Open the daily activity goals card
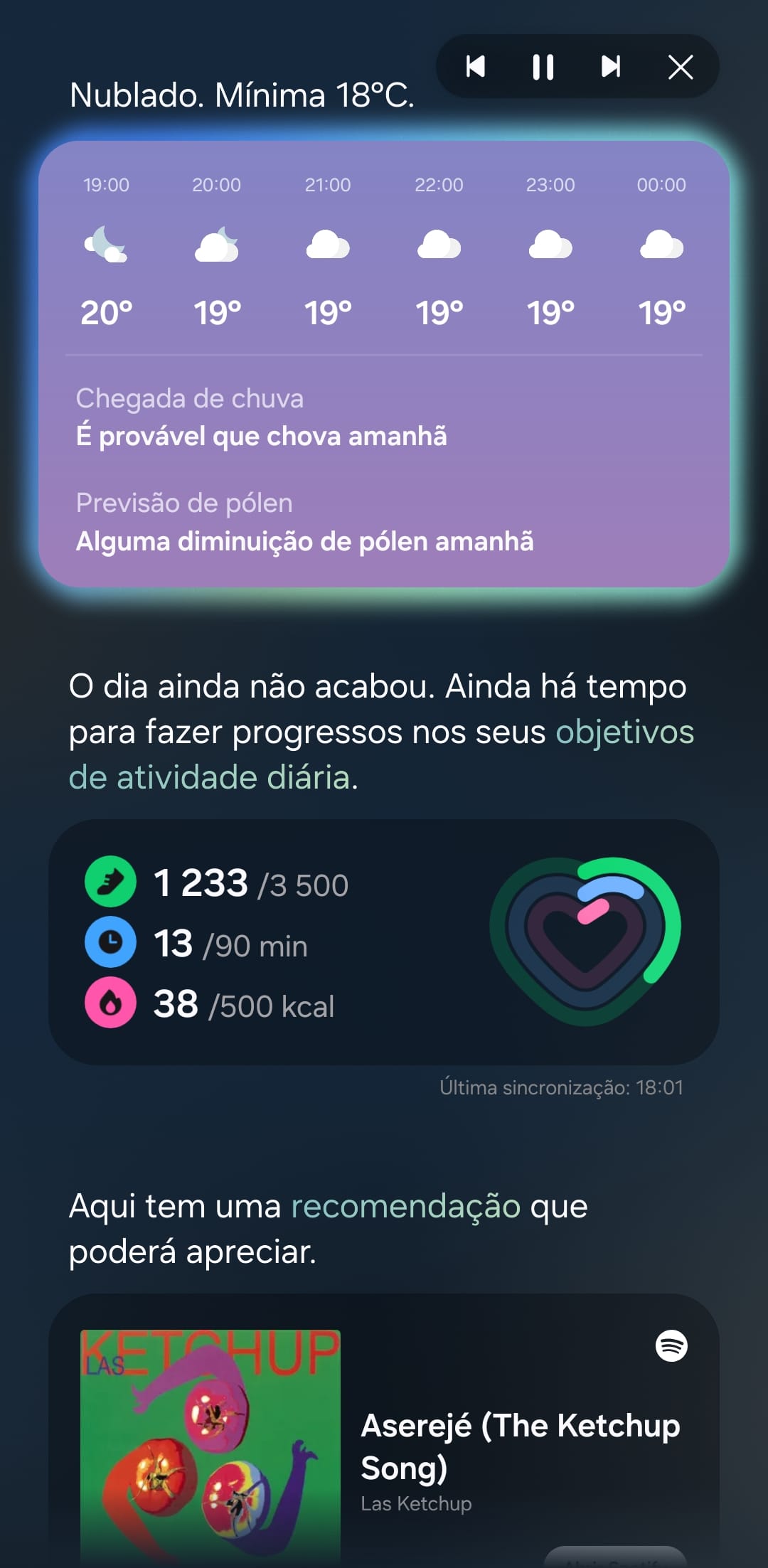The width and height of the screenshot is (768, 1568). [x=384, y=942]
